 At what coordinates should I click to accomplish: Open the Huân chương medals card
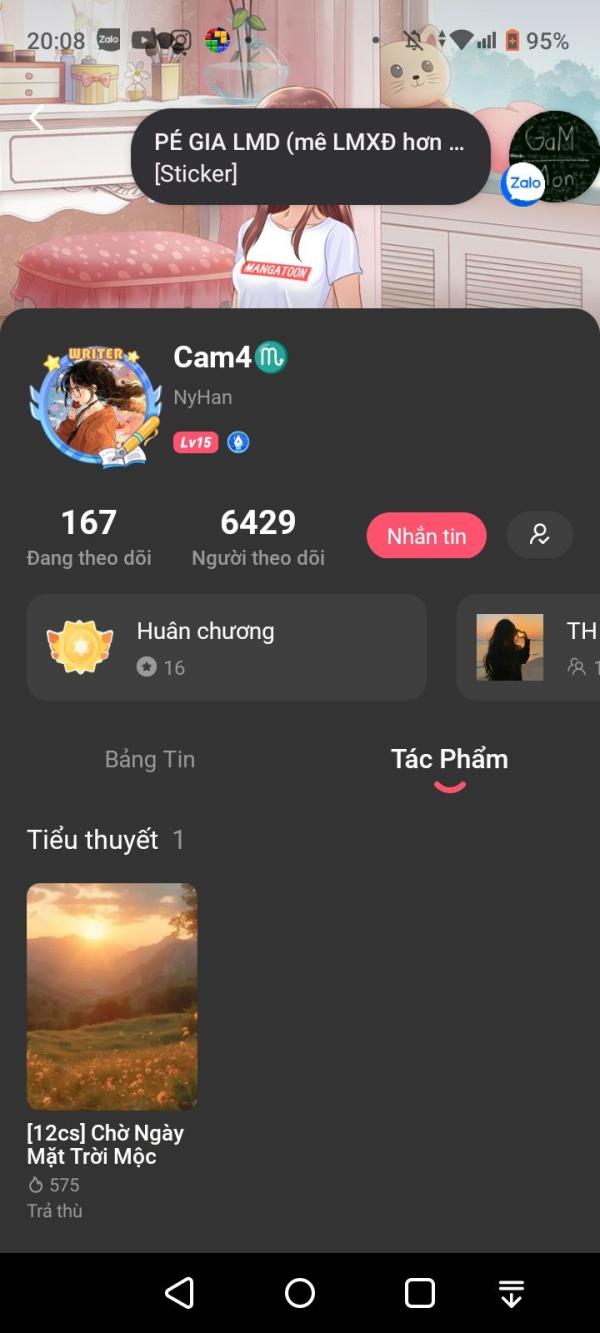pos(227,647)
